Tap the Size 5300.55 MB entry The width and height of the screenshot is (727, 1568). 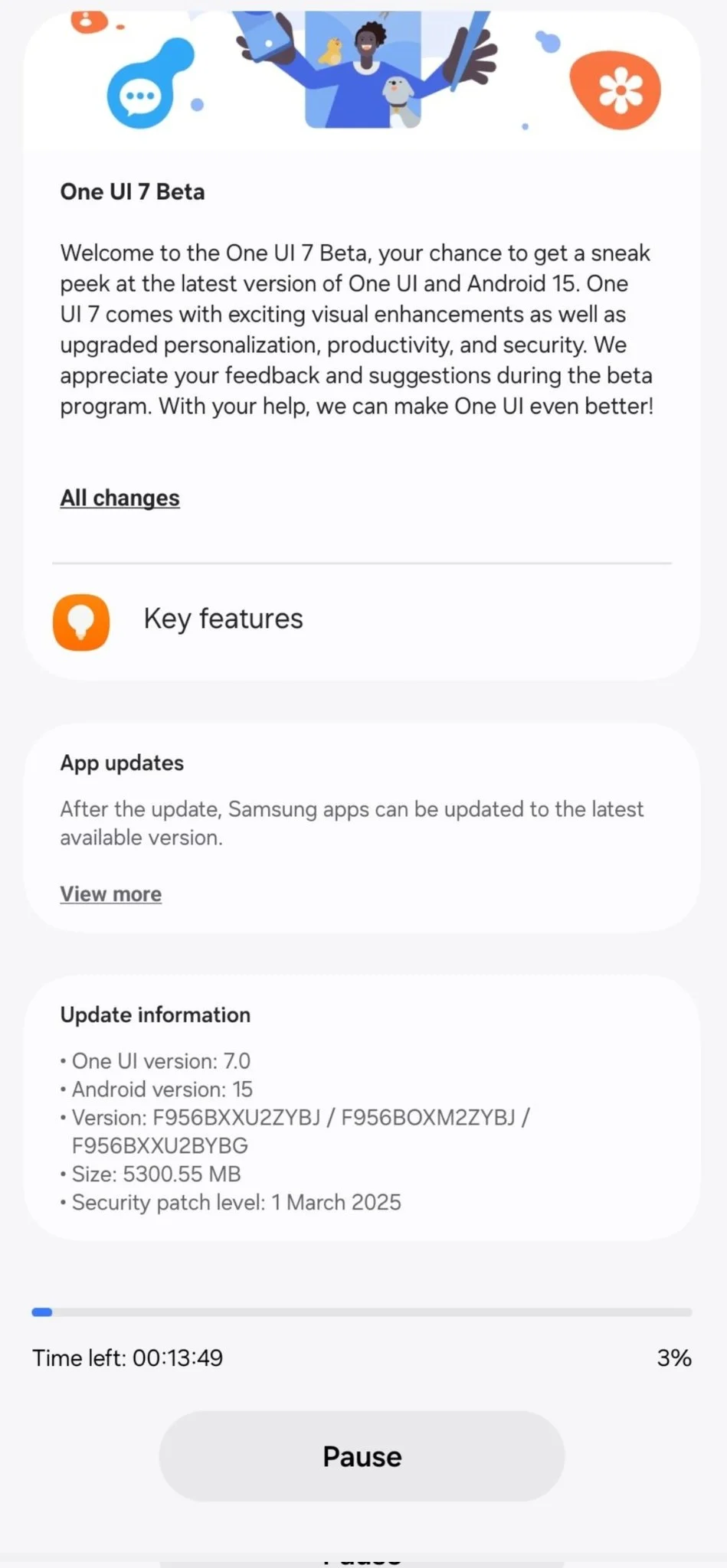[x=150, y=1174]
